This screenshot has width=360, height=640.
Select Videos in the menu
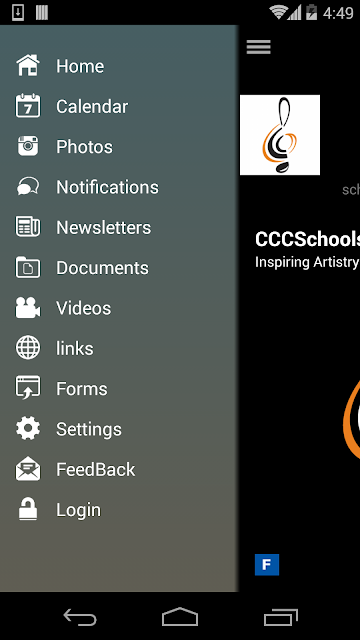119,309
